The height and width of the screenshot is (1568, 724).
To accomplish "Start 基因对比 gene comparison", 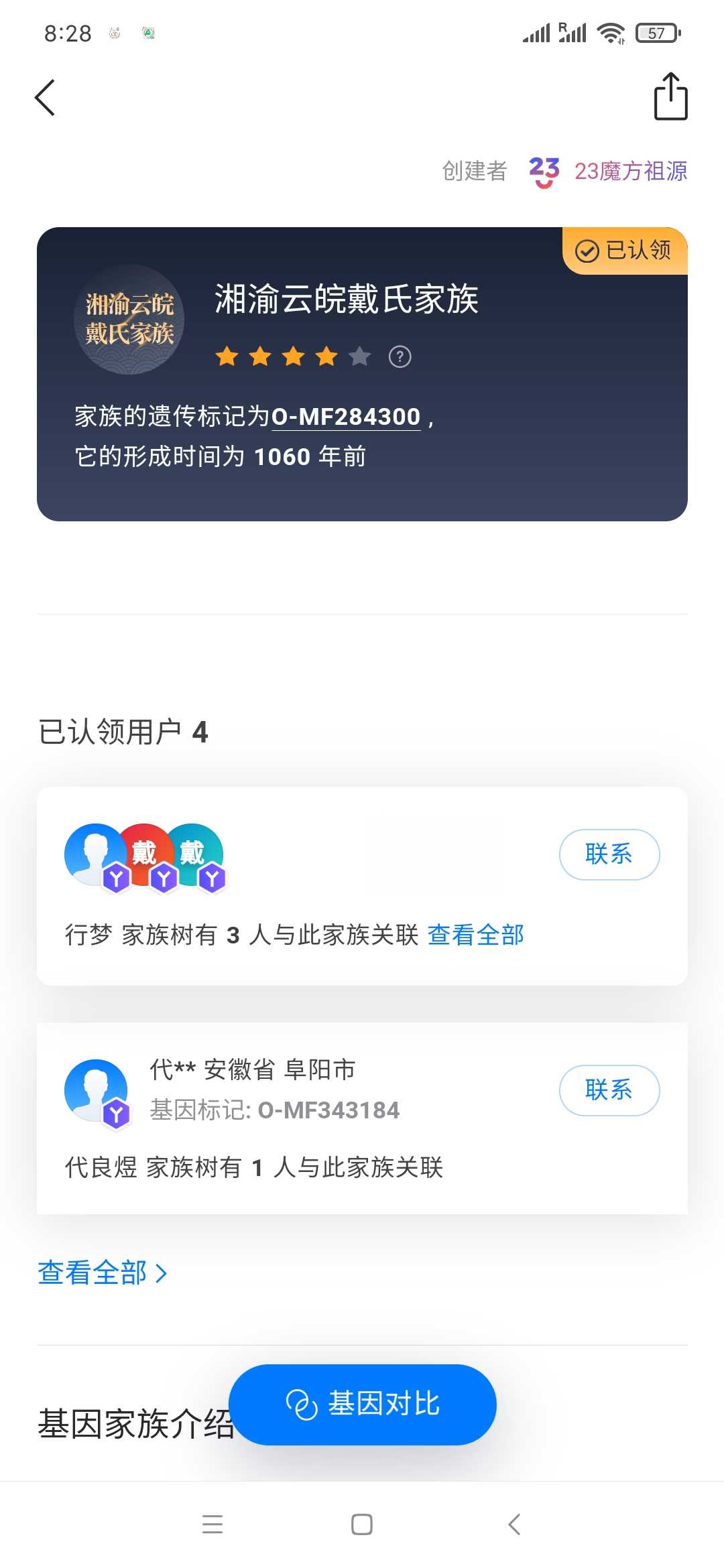I will click(x=362, y=1404).
